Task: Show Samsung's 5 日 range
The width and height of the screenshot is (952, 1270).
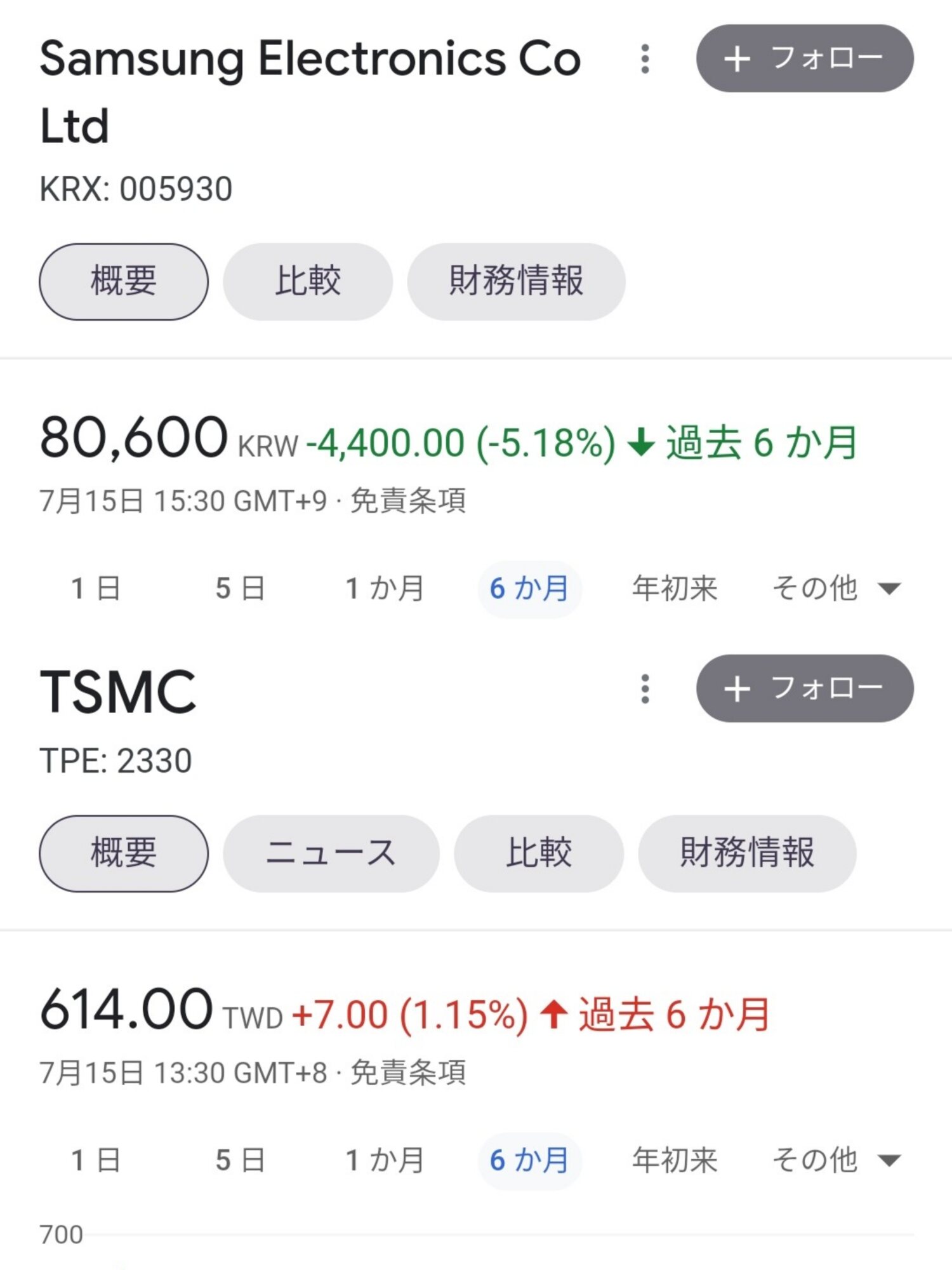Action: (240, 589)
